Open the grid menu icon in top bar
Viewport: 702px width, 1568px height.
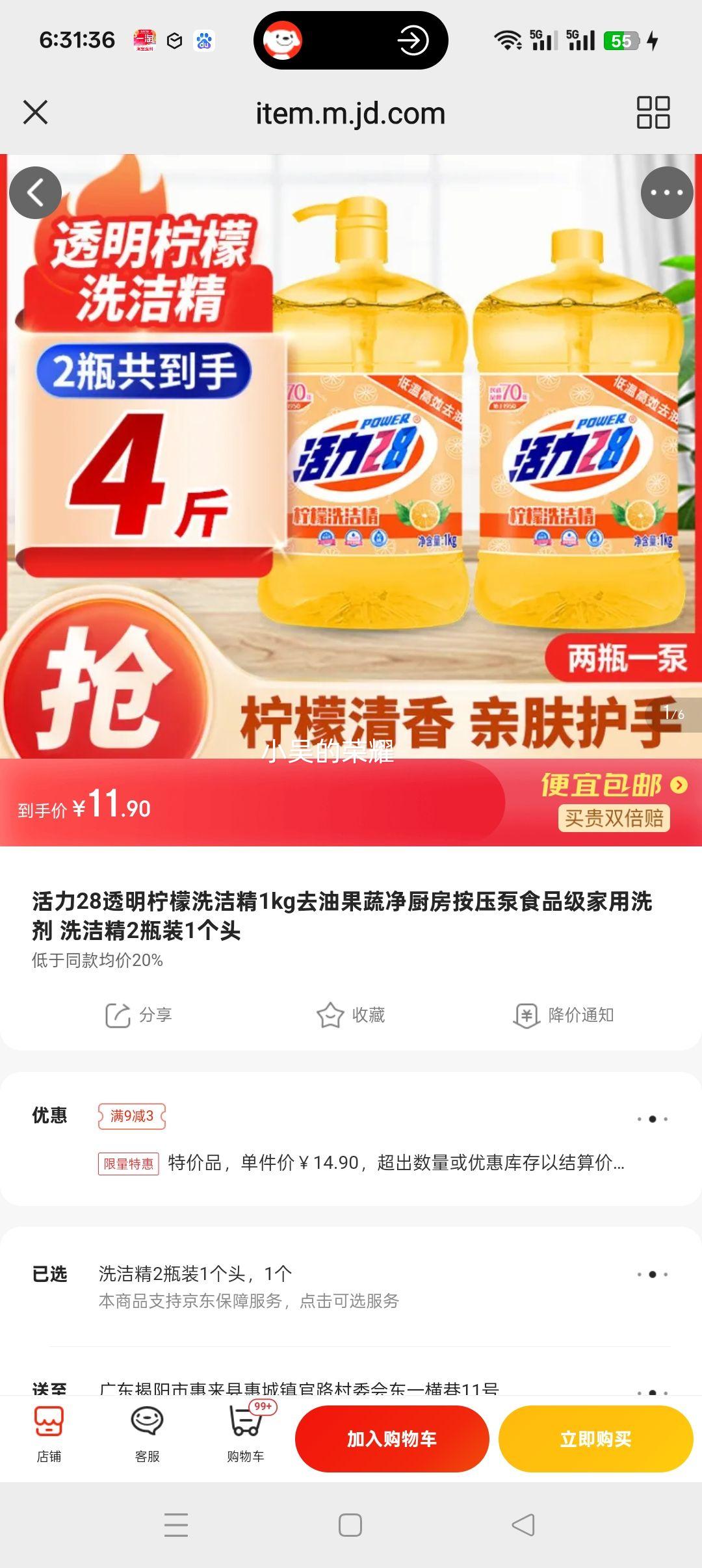click(654, 114)
